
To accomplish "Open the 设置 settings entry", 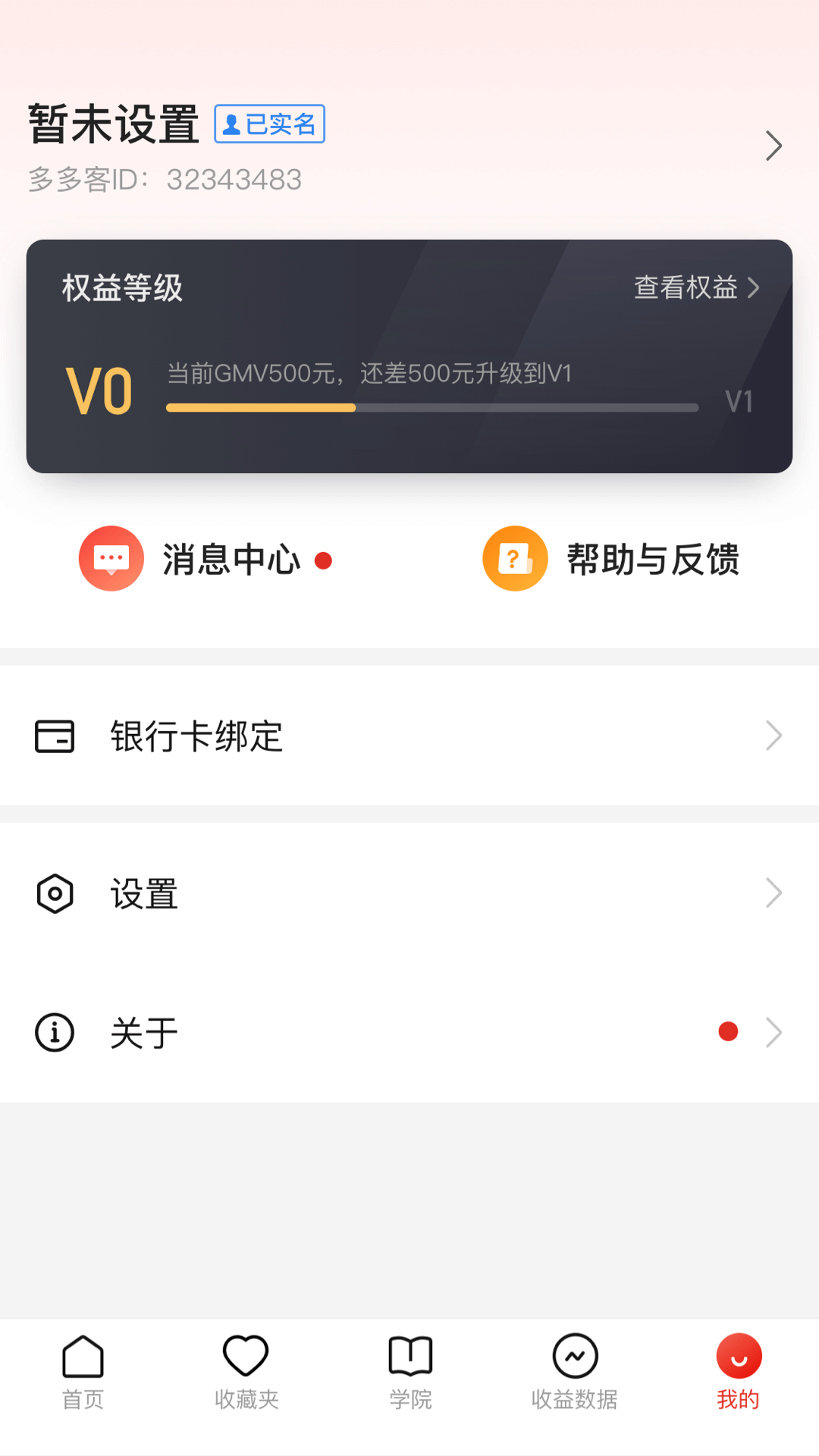I will coord(144,893).
